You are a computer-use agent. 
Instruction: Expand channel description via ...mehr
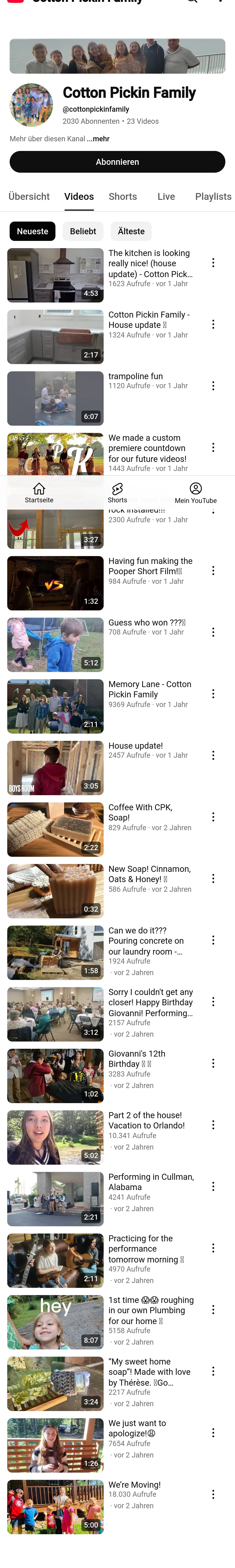tap(98, 139)
